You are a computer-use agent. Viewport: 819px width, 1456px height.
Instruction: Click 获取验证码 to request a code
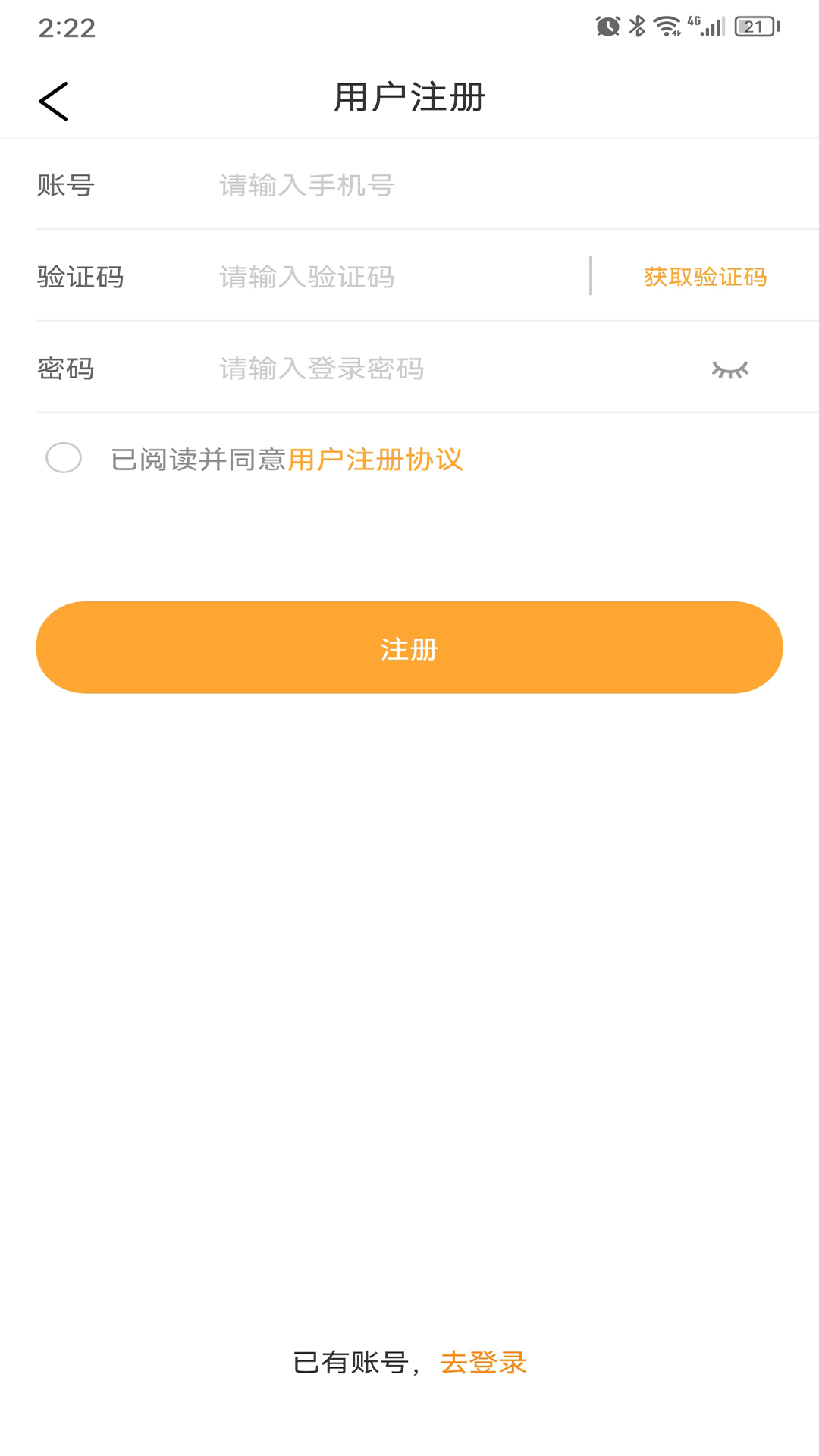tap(704, 278)
